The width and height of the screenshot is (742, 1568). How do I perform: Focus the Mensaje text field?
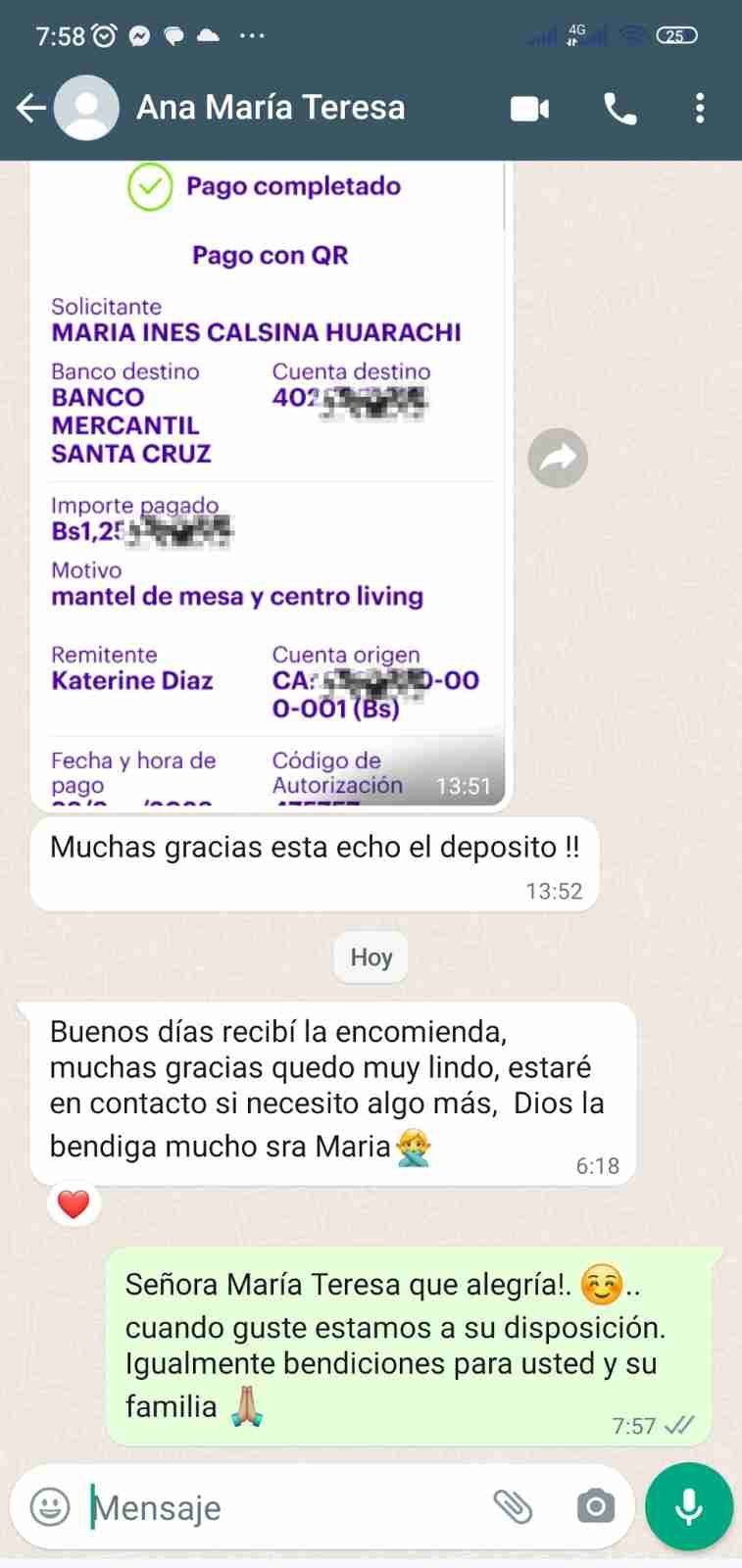pos(284,1507)
